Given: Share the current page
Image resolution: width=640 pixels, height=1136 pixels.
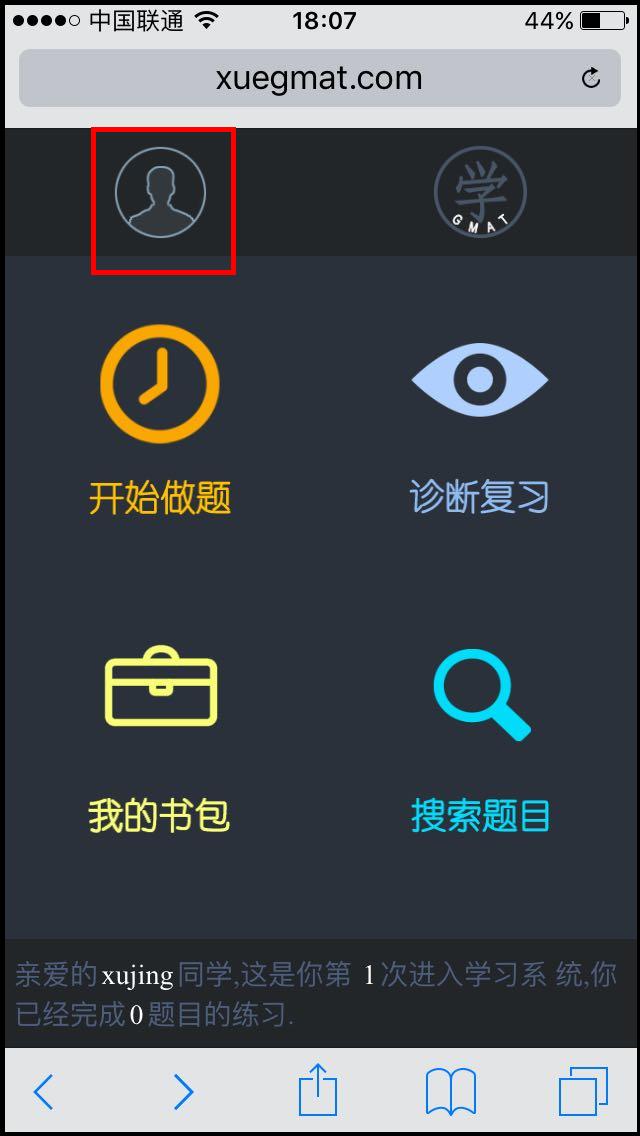Looking at the screenshot, I should pyautogui.click(x=318, y=1090).
